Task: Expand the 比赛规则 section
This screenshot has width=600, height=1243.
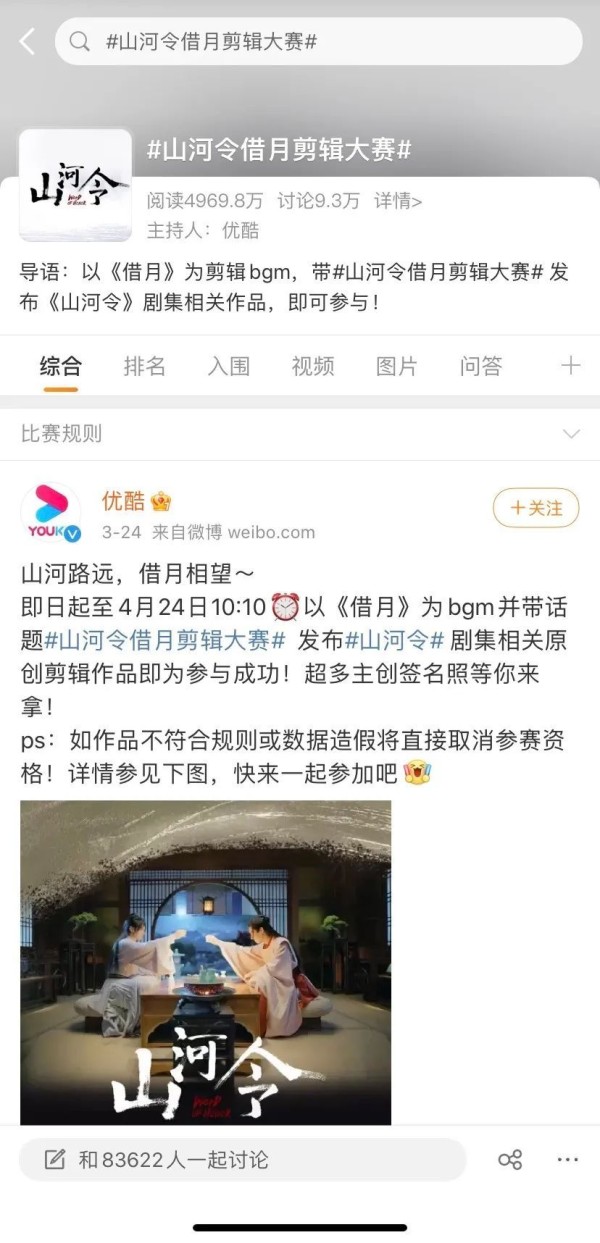Action: (571, 434)
